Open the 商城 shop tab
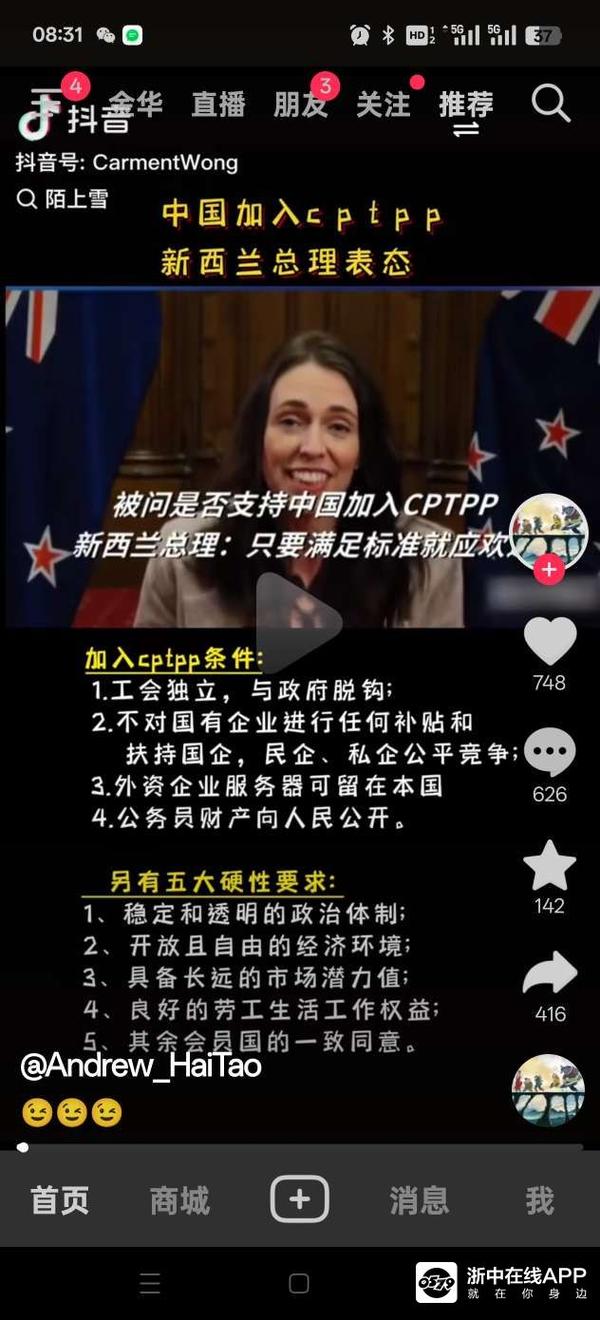 coord(180,1200)
